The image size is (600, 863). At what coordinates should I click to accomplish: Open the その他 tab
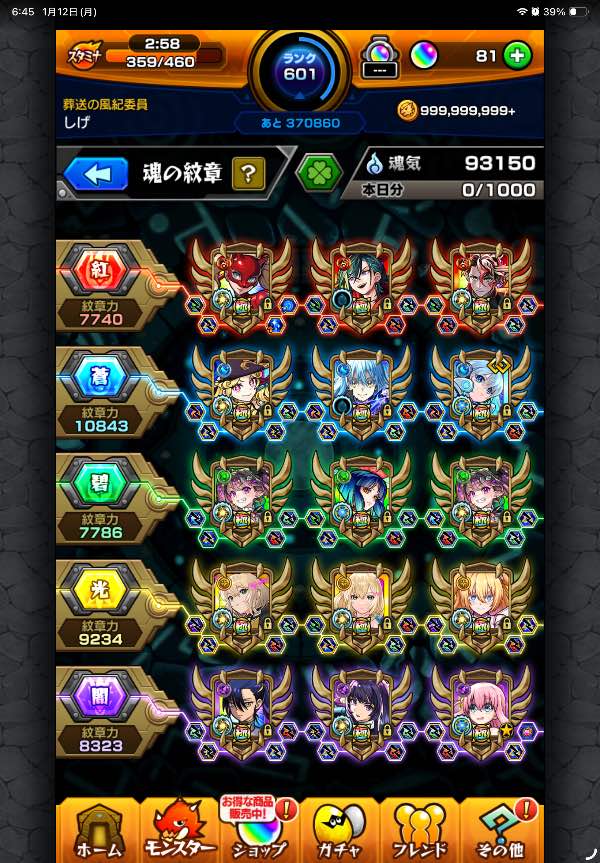click(500, 830)
